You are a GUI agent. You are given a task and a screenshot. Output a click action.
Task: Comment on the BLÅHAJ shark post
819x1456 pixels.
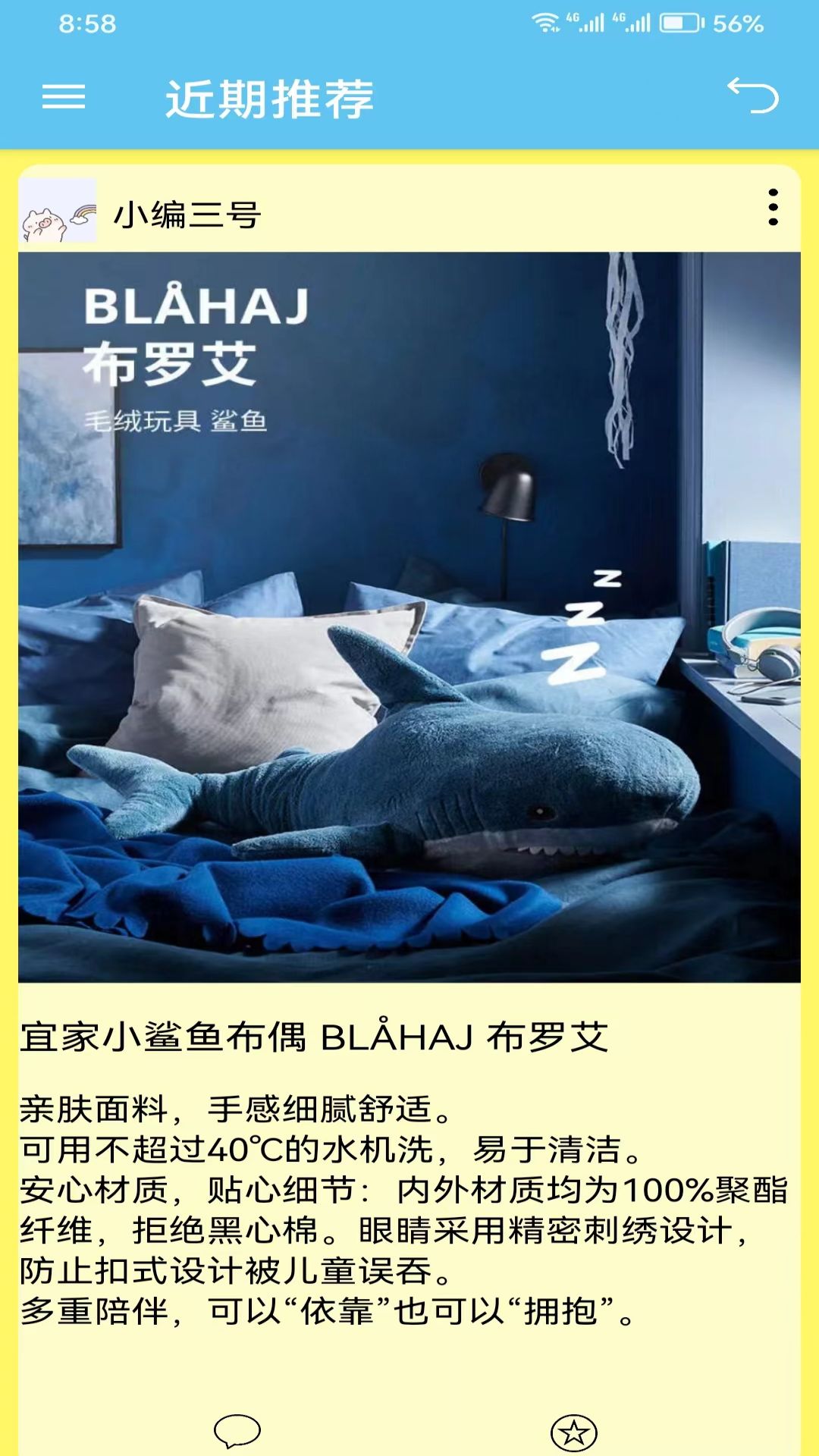point(237,1431)
